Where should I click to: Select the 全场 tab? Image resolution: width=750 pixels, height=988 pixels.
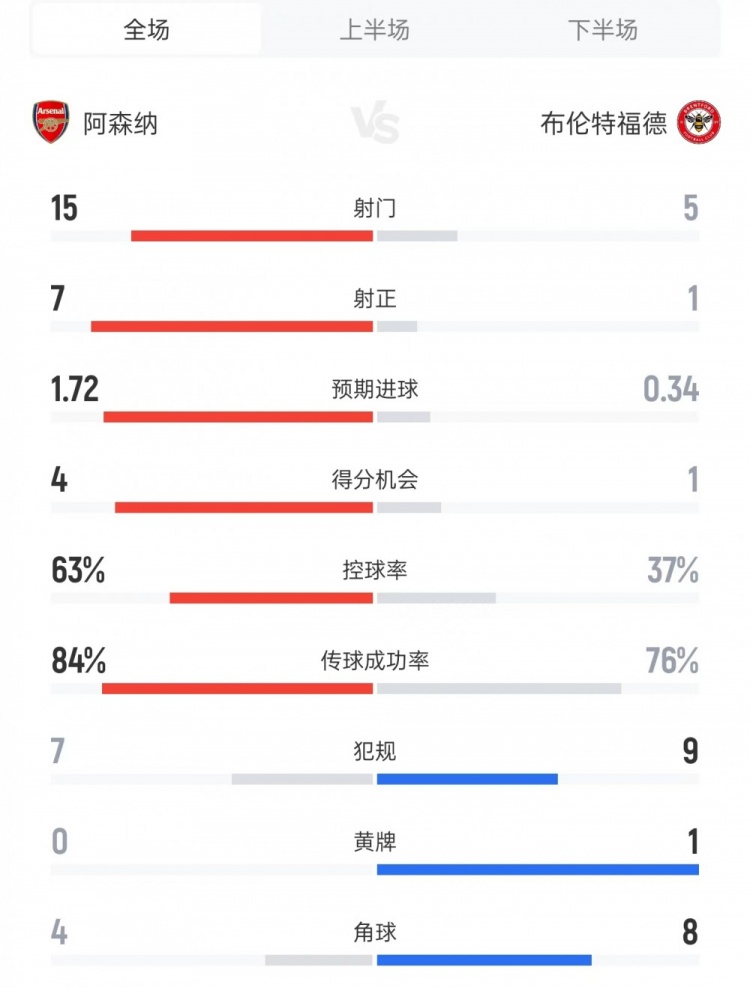(x=146, y=30)
